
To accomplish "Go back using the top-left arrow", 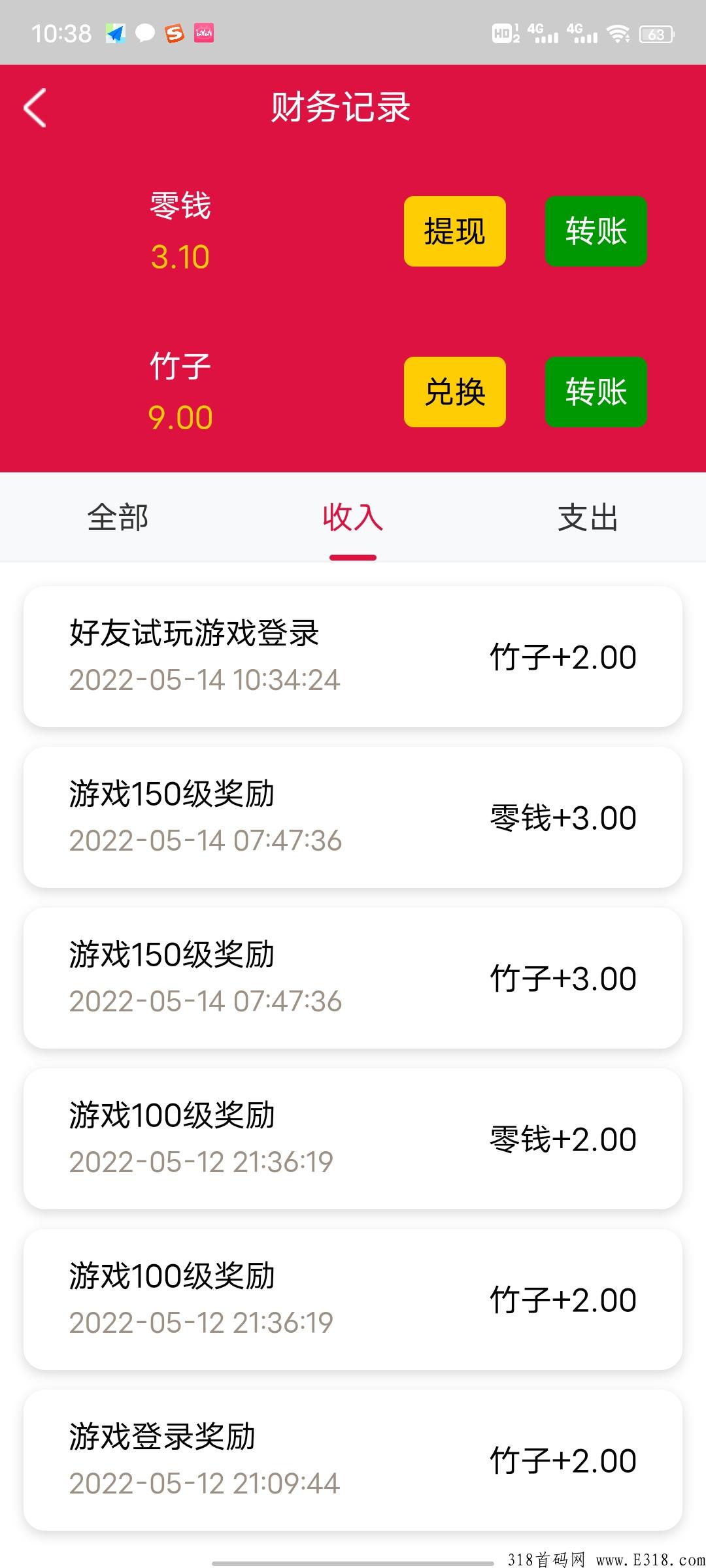I will point(35,108).
